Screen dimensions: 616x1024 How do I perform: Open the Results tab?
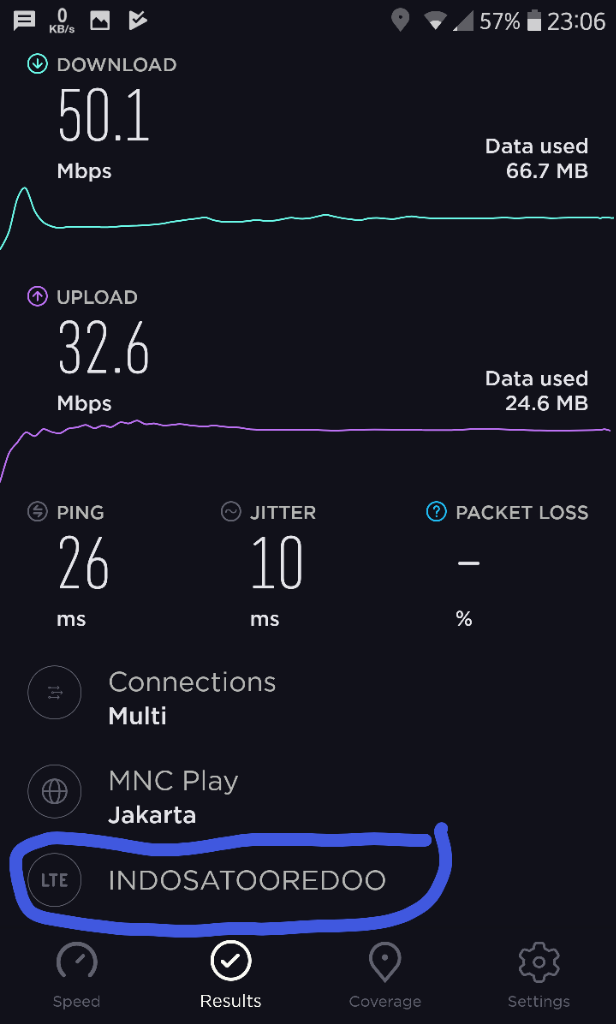pos(231,976)
